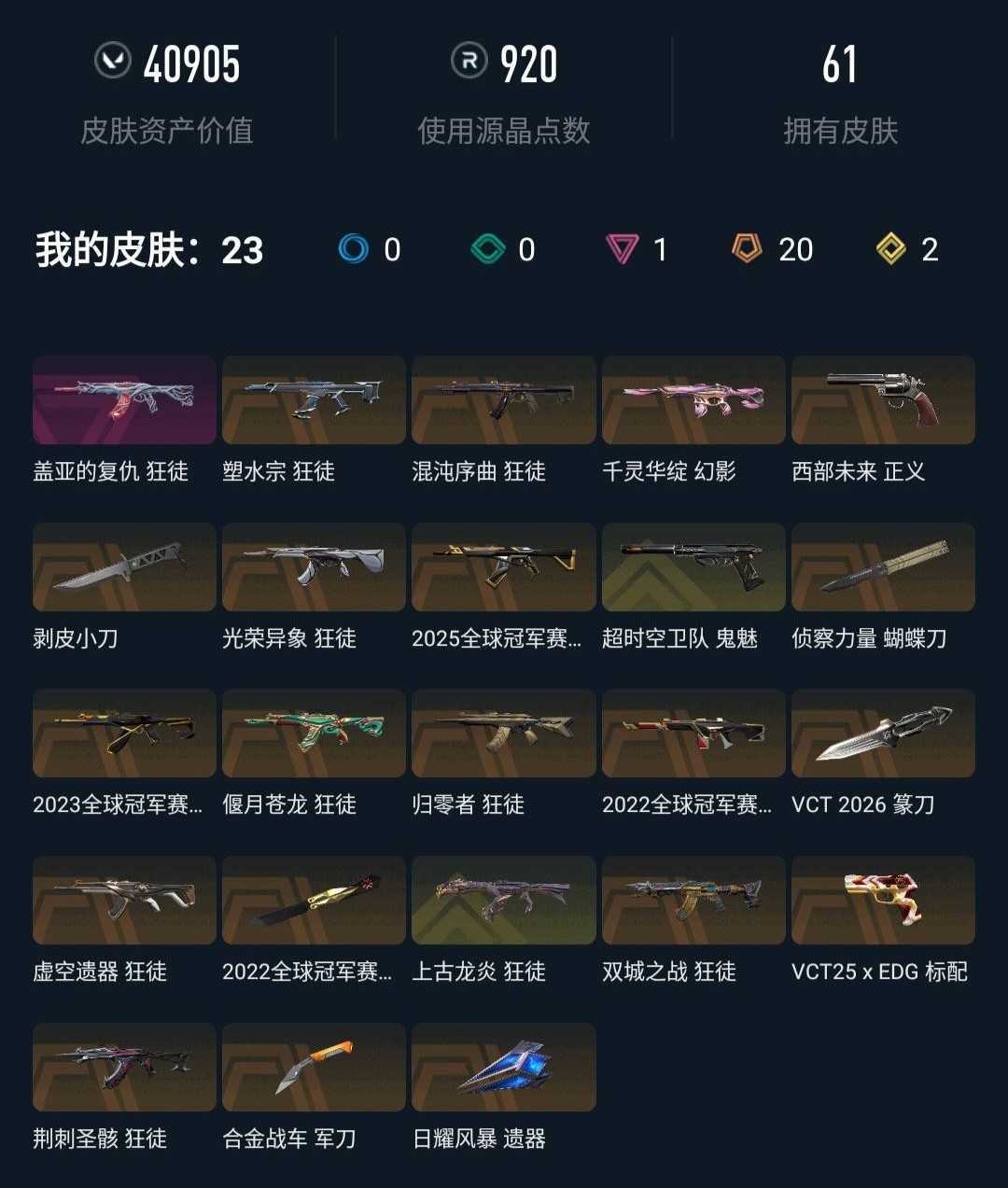Screen dimensions: 1008x1188
Task: Select the VCT25 x EDG 标配 pistol skin
Action: click(882, 900)
